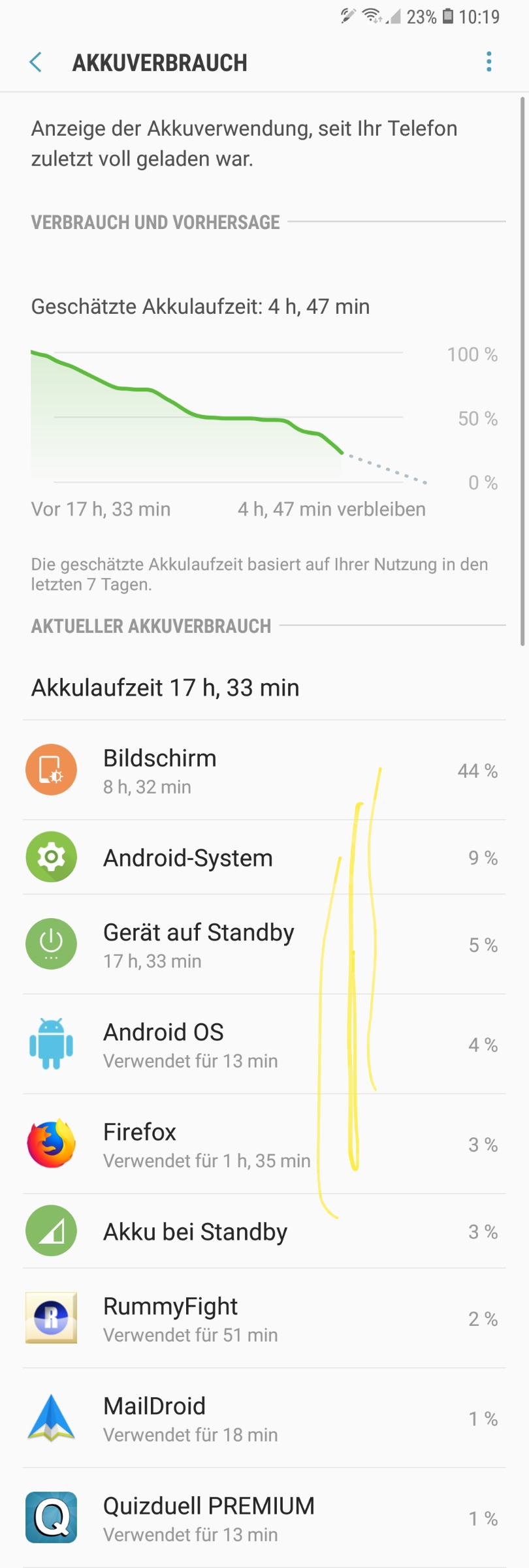
Task: Tap the Quizduell PREMIUM entry
Action: [261, 1518]
